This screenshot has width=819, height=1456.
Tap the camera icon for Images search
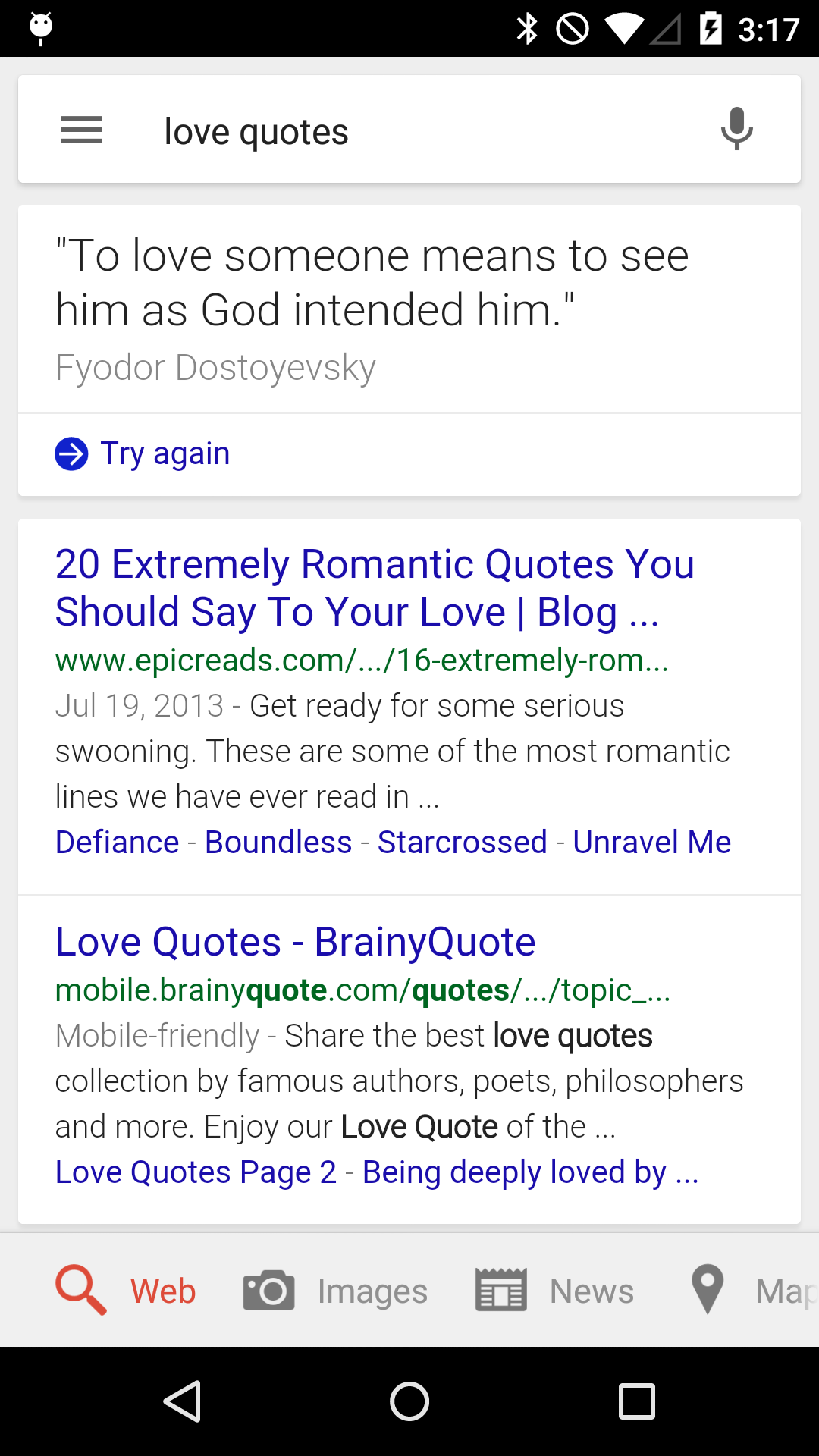(268, 1289)
